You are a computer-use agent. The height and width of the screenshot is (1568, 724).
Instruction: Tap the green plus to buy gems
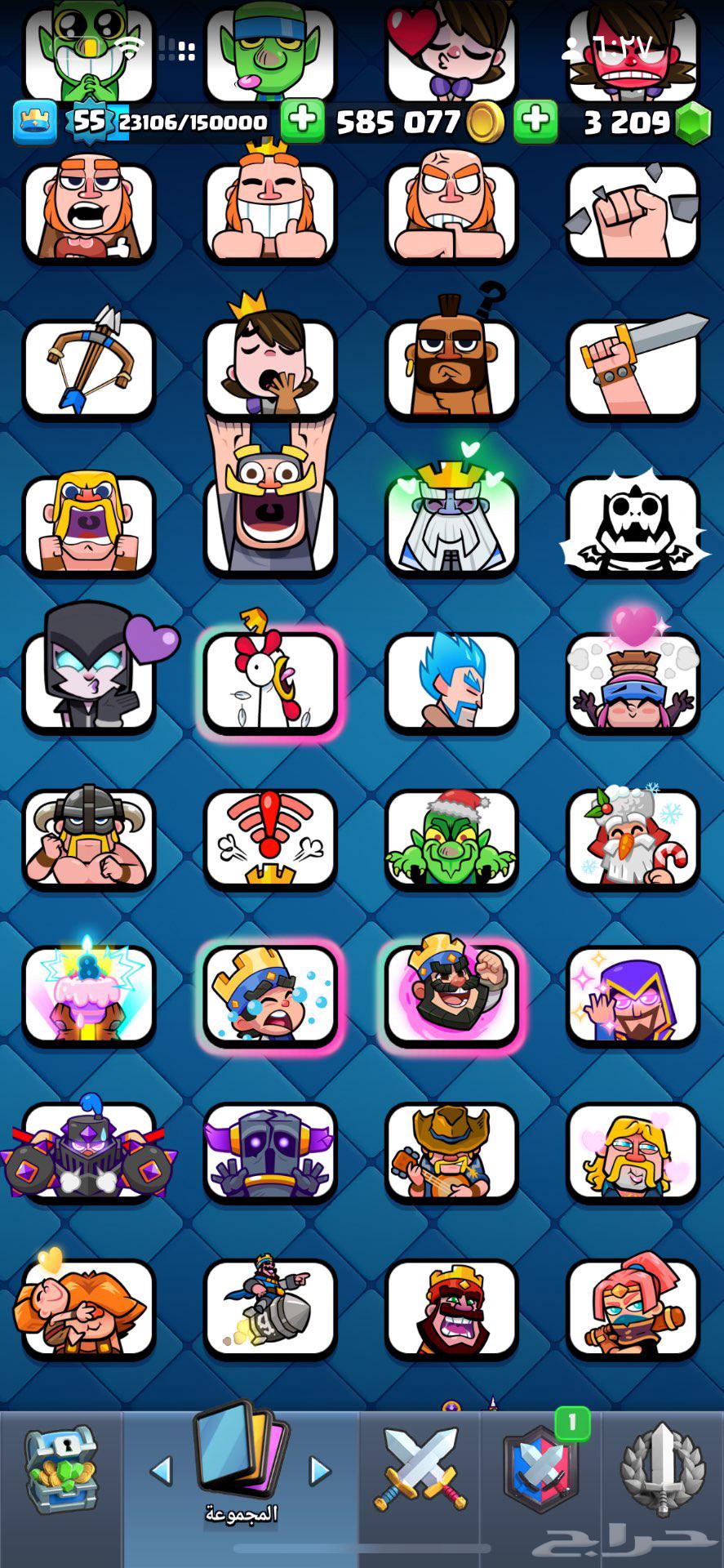coord(535,122)
